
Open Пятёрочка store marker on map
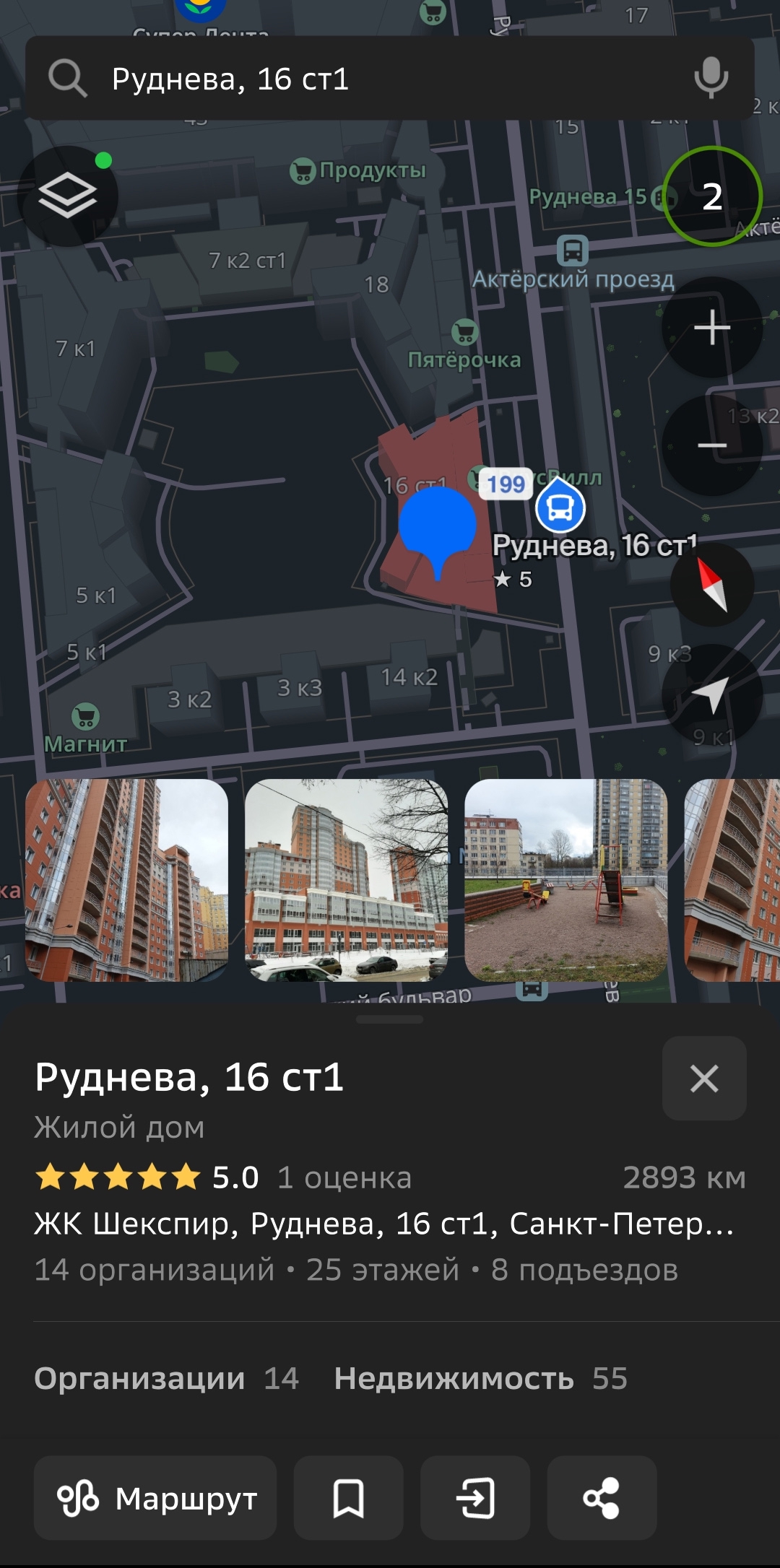(464, 347)
